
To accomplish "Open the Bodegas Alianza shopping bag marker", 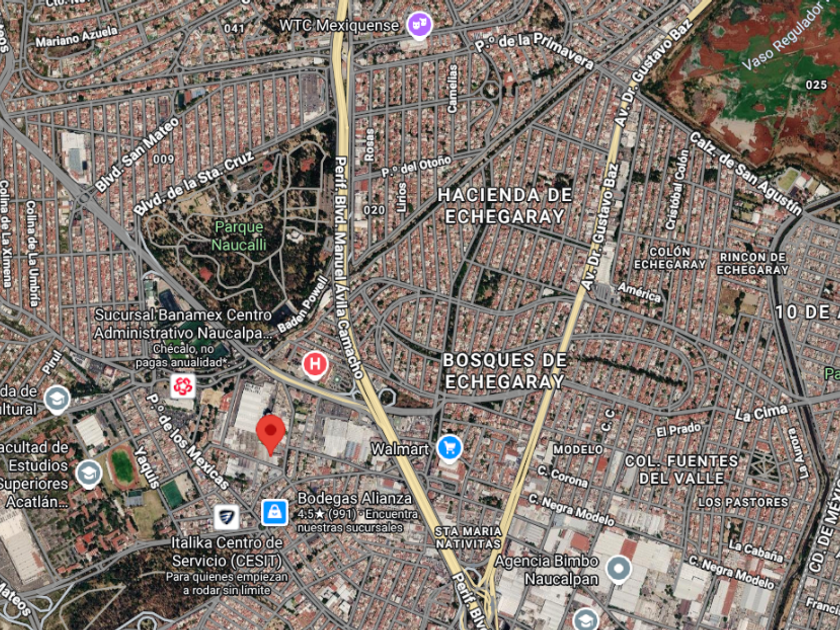I will coord(275,513).
